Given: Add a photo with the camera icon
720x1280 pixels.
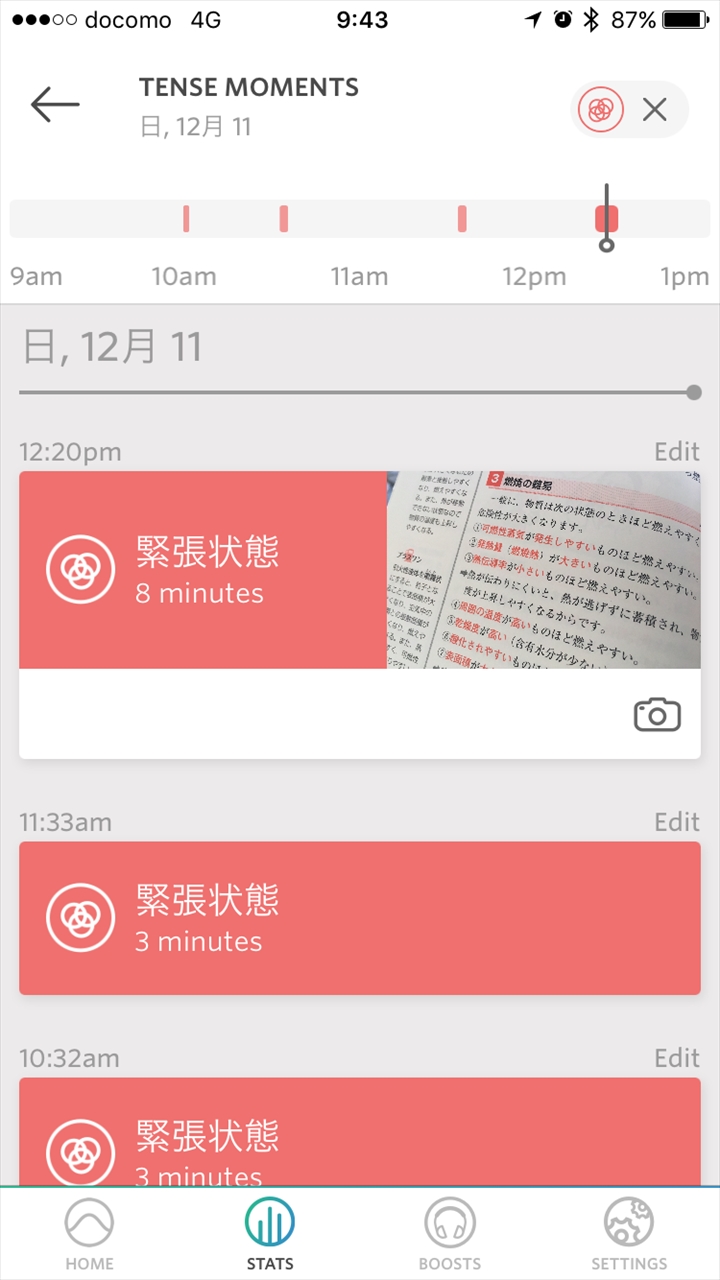Looking at the screenshot, I should [x=657, y=715].
